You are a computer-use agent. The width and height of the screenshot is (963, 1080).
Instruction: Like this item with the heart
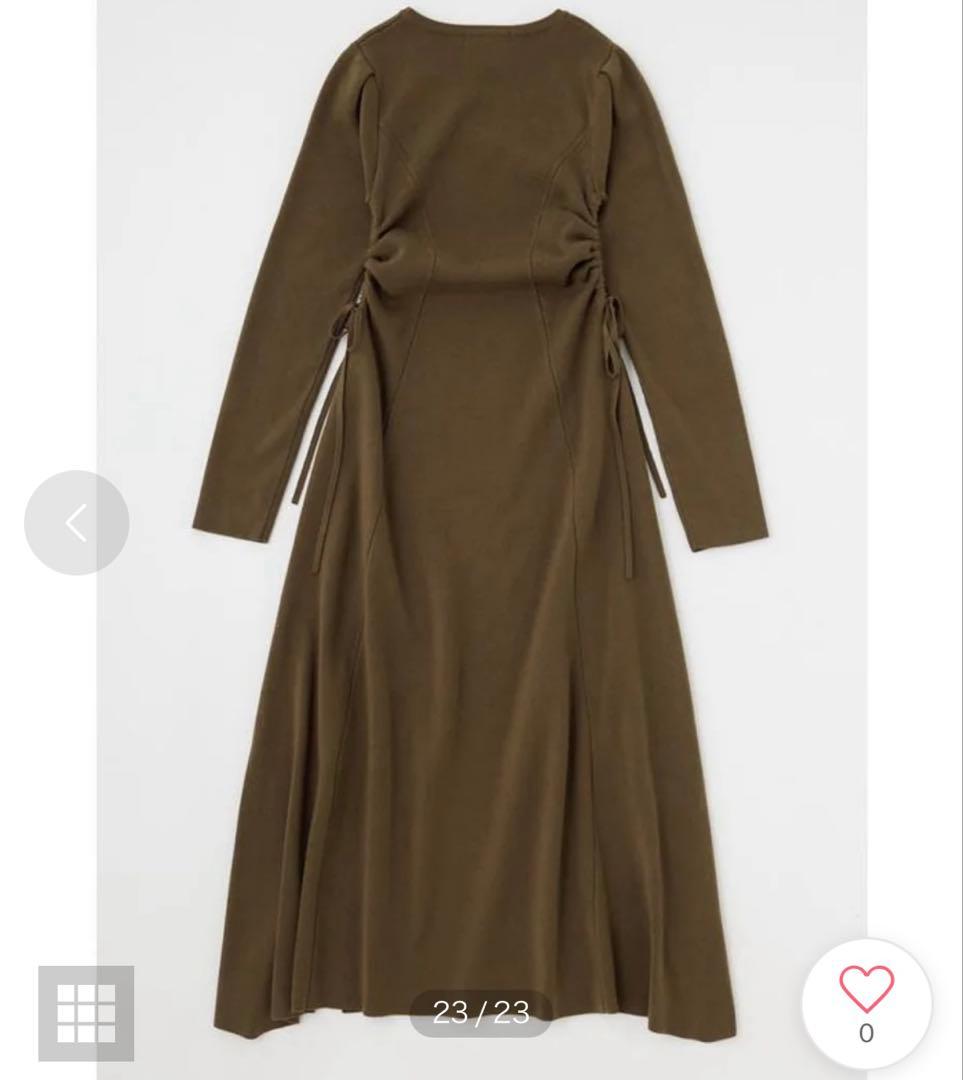866,990
